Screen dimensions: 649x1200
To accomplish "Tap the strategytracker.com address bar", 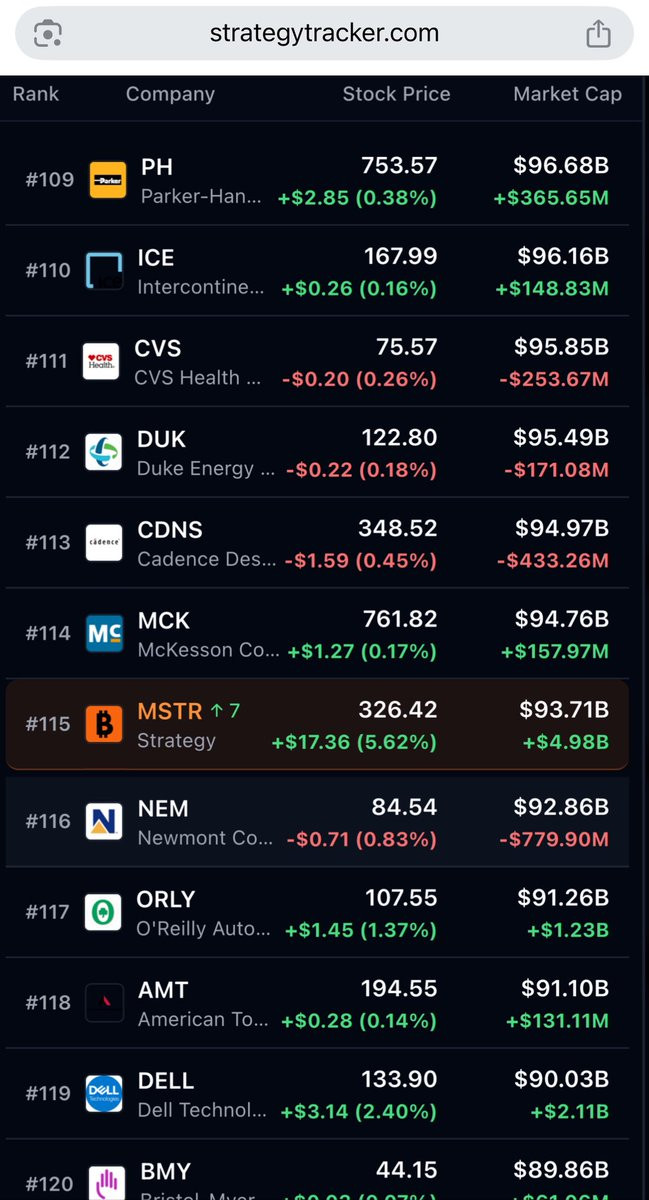I will [324, 33].
